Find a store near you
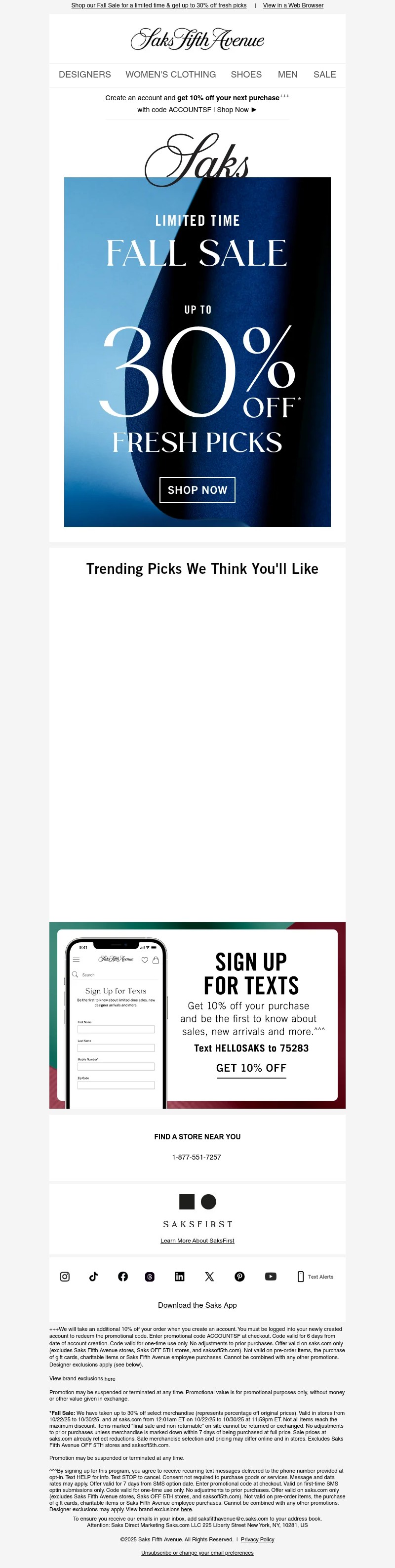This screenshot has width=395, height=1568. tap(197, 1136)
